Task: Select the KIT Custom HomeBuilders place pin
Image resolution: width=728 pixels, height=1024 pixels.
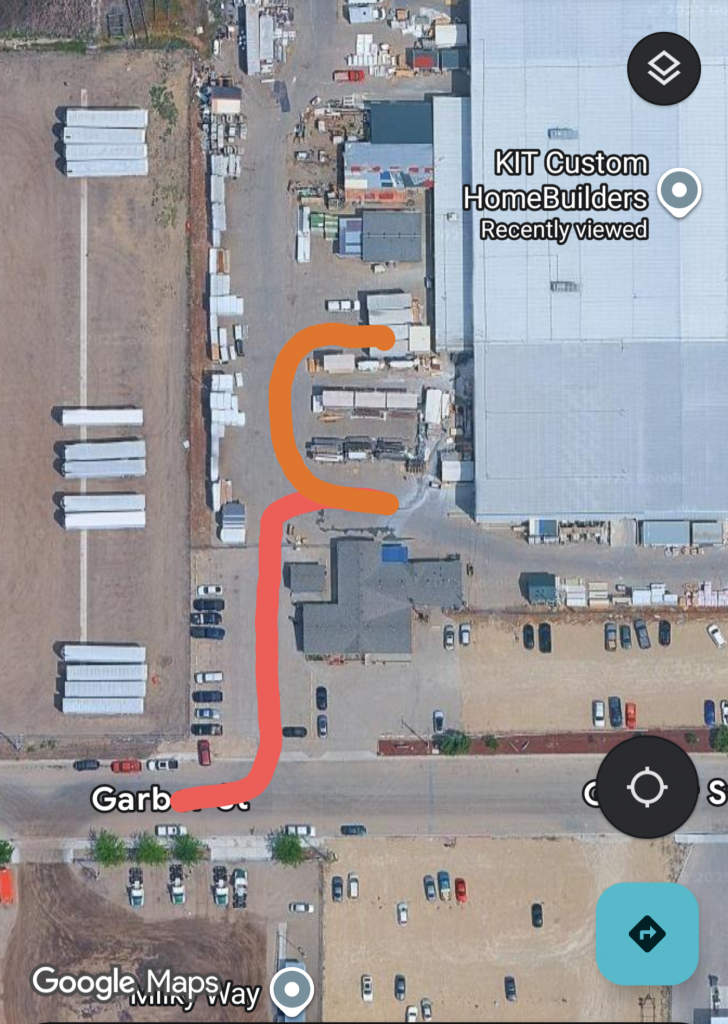Action: 680,190
